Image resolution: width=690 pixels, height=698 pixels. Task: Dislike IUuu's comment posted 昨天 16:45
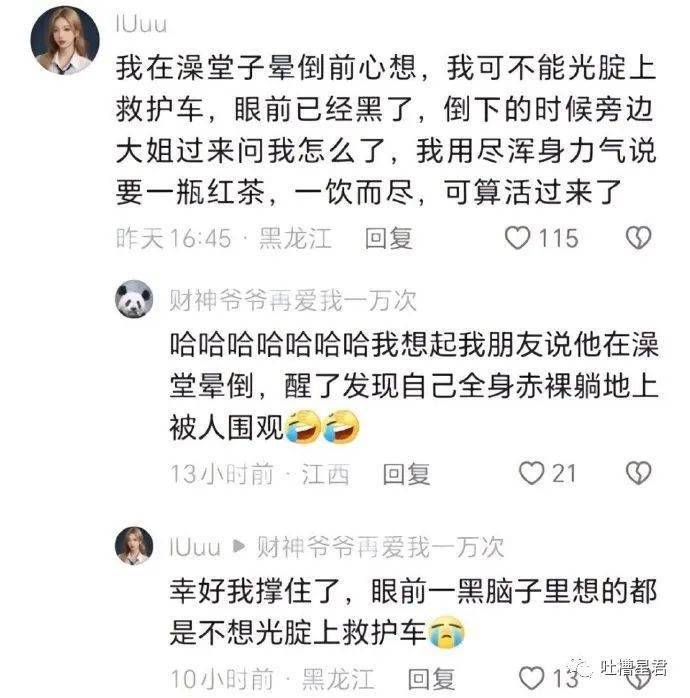[638, 237]
